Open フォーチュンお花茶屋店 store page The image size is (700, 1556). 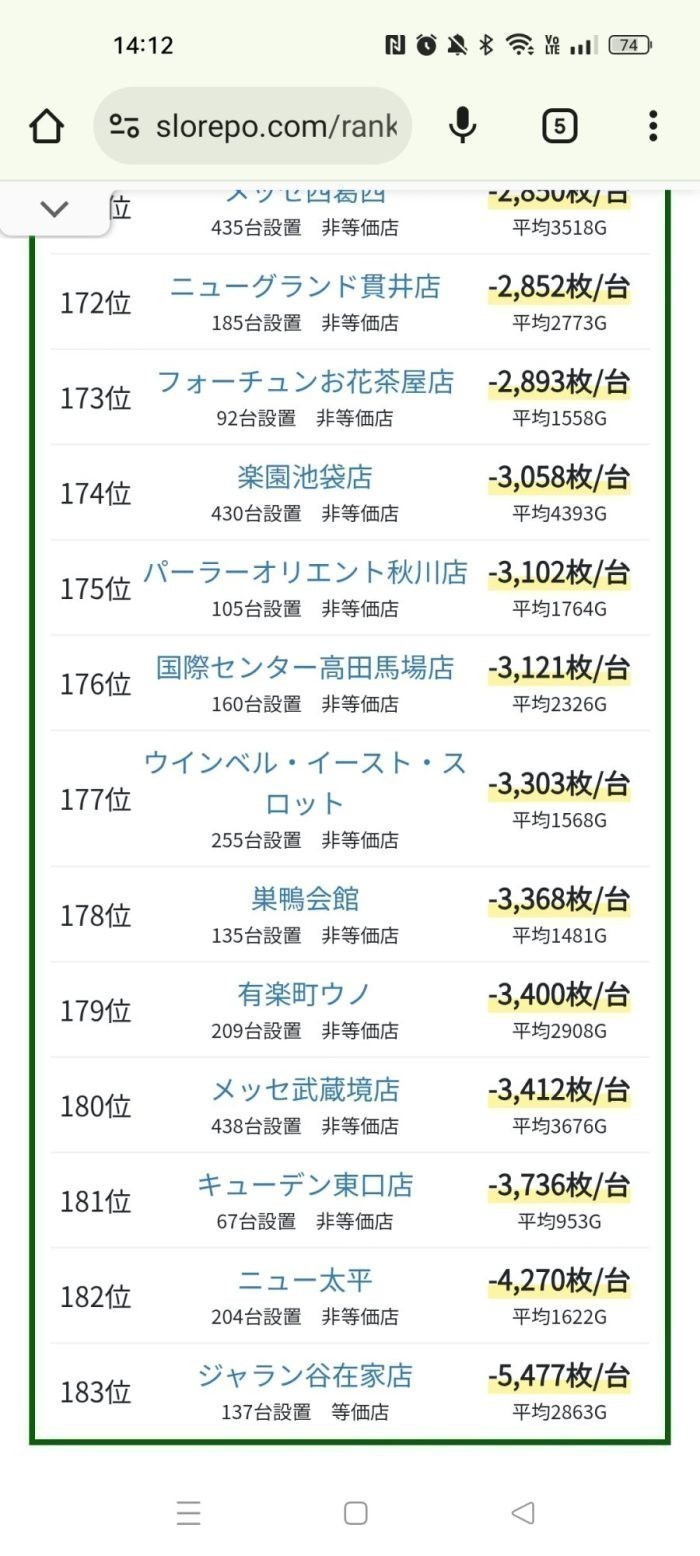pos(304,382)
